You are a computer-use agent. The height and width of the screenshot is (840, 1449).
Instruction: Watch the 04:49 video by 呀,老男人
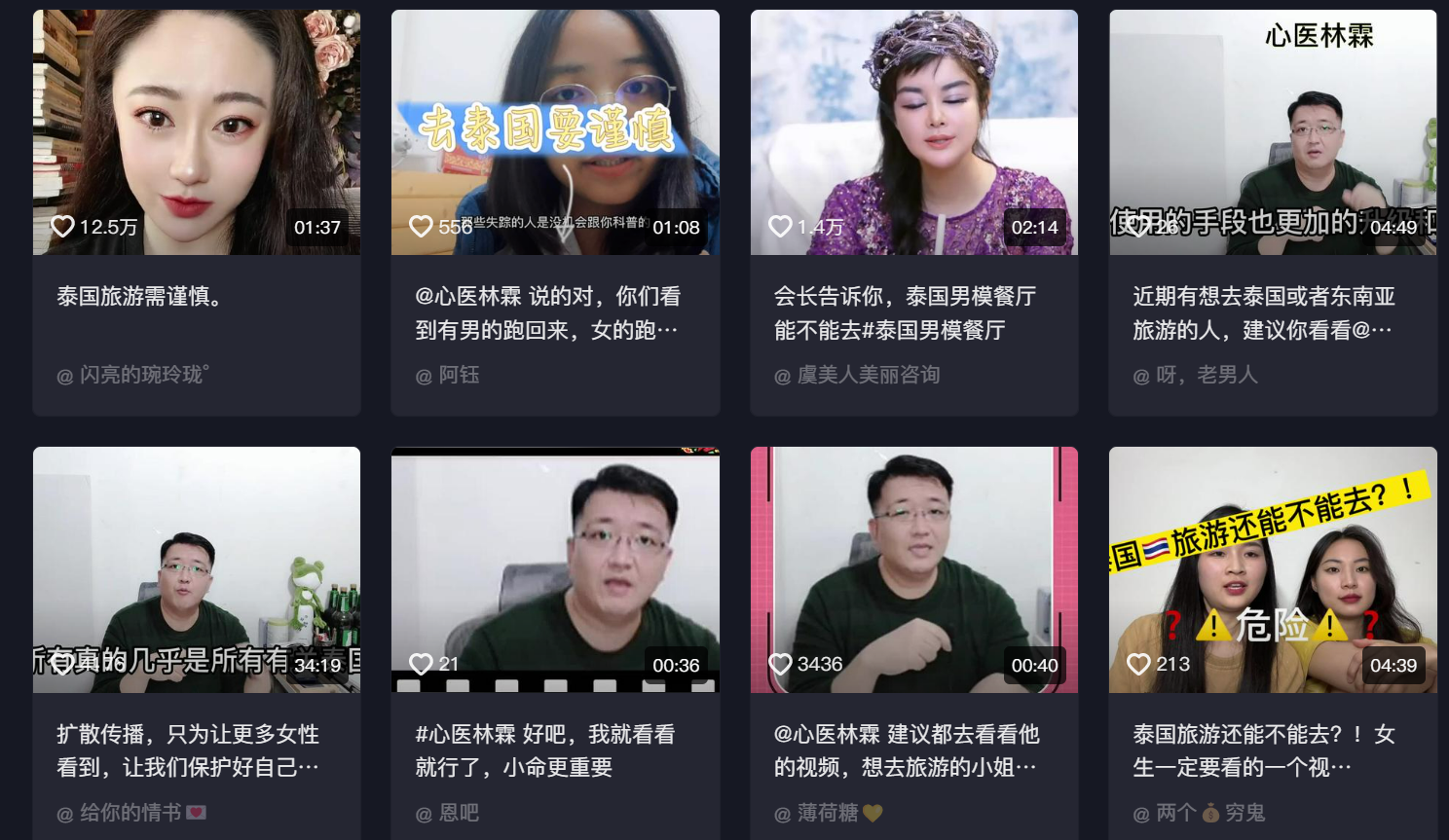coord(1273,131)
